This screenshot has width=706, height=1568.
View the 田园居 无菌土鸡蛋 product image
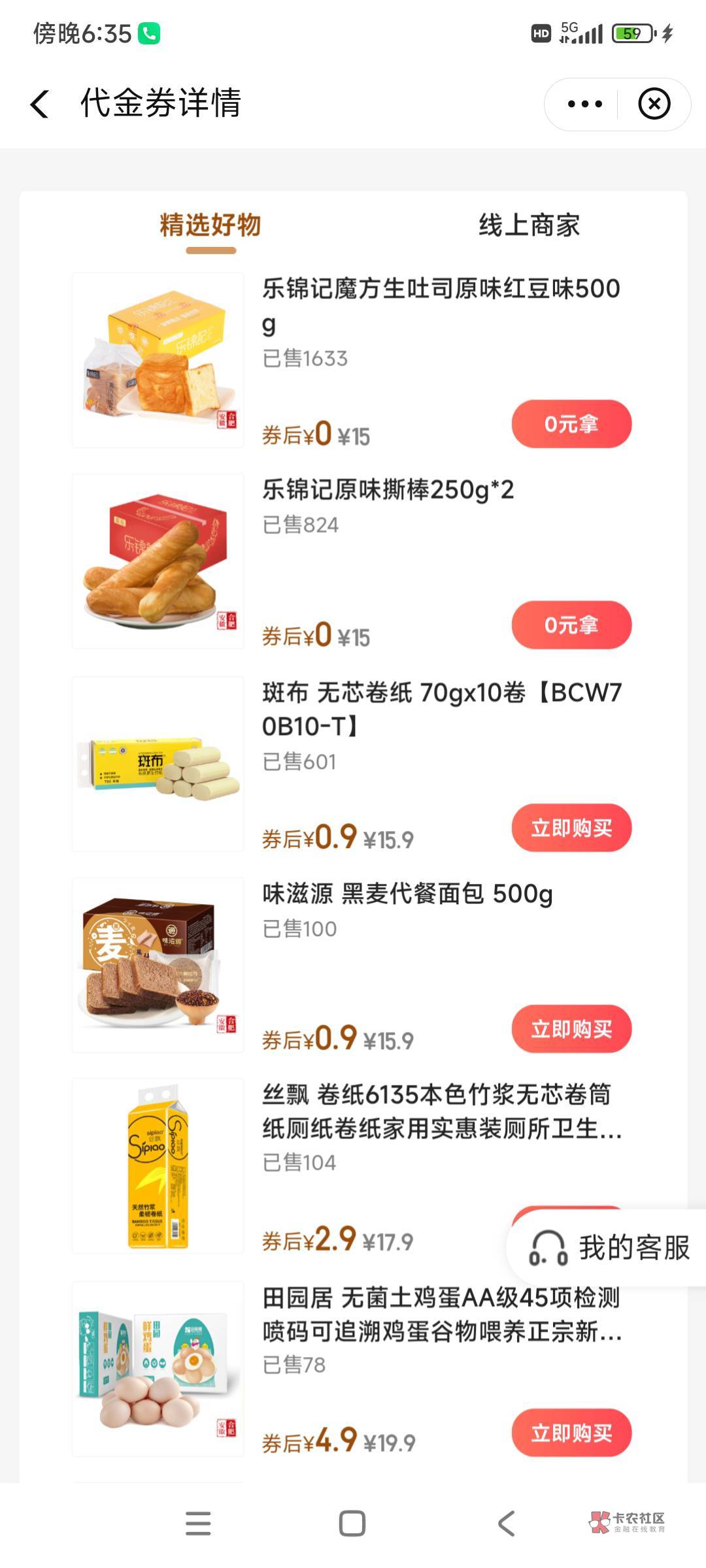[158, 1369]
